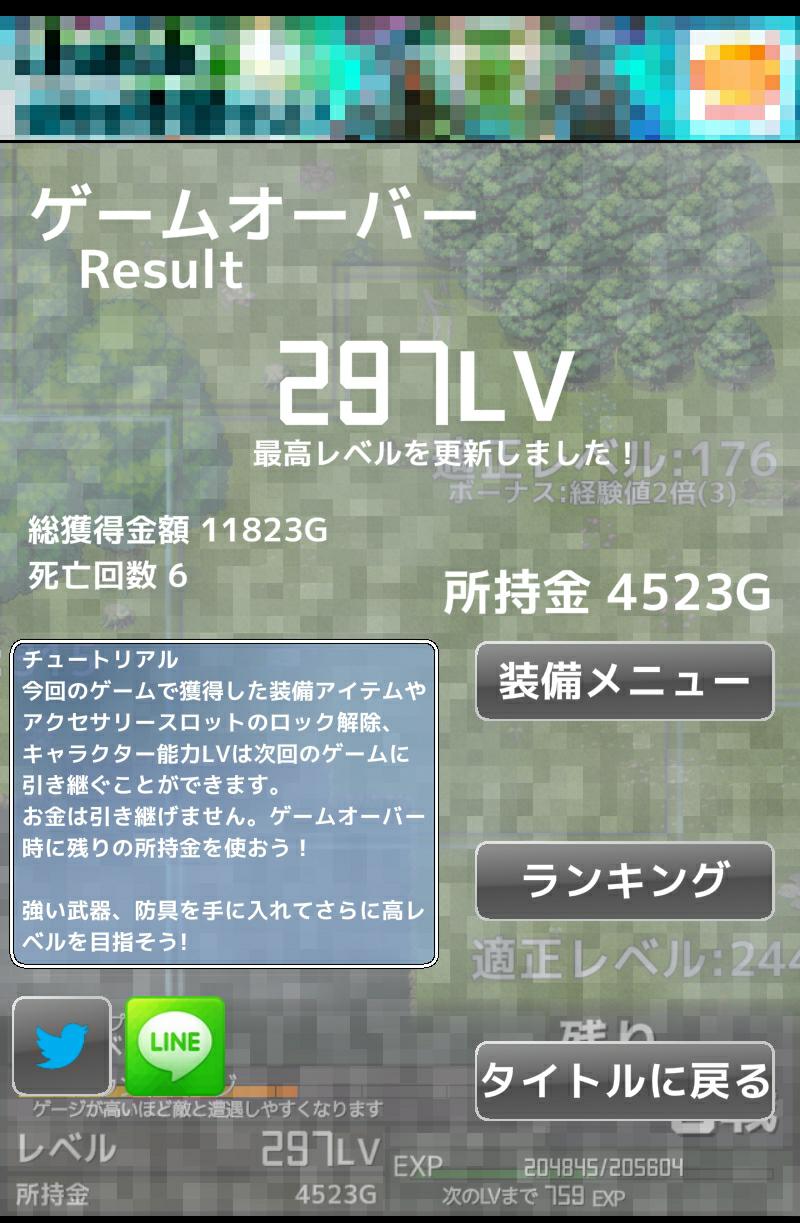This screenshot has width=800, height=1223.
Task: Open the 装備メニュー equipment menu
Action: tap(624, 681)
